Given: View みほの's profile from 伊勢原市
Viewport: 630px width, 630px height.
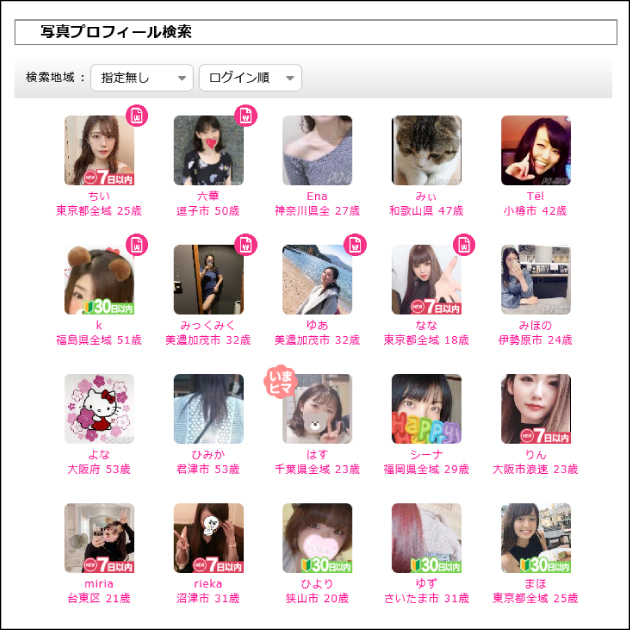Looking at the screenshot, I should 535,280.
